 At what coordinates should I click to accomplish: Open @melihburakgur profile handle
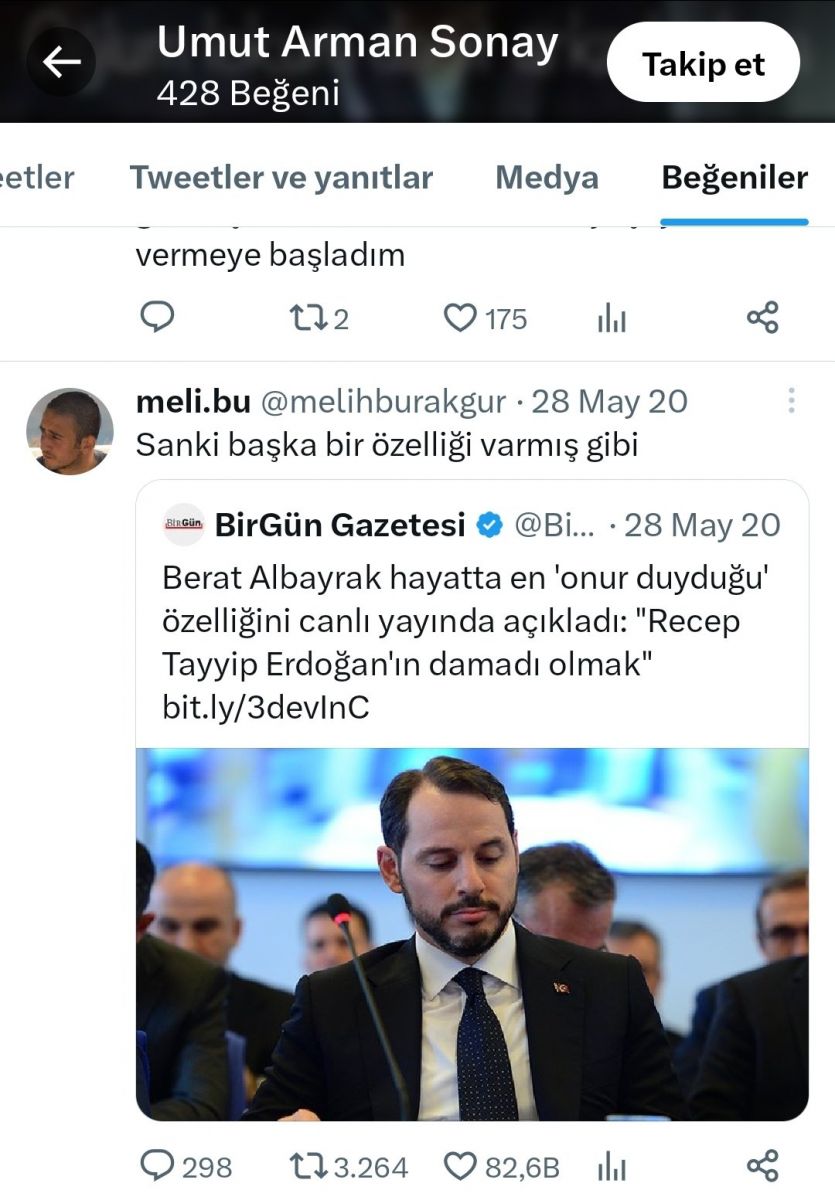pos(383,401)
